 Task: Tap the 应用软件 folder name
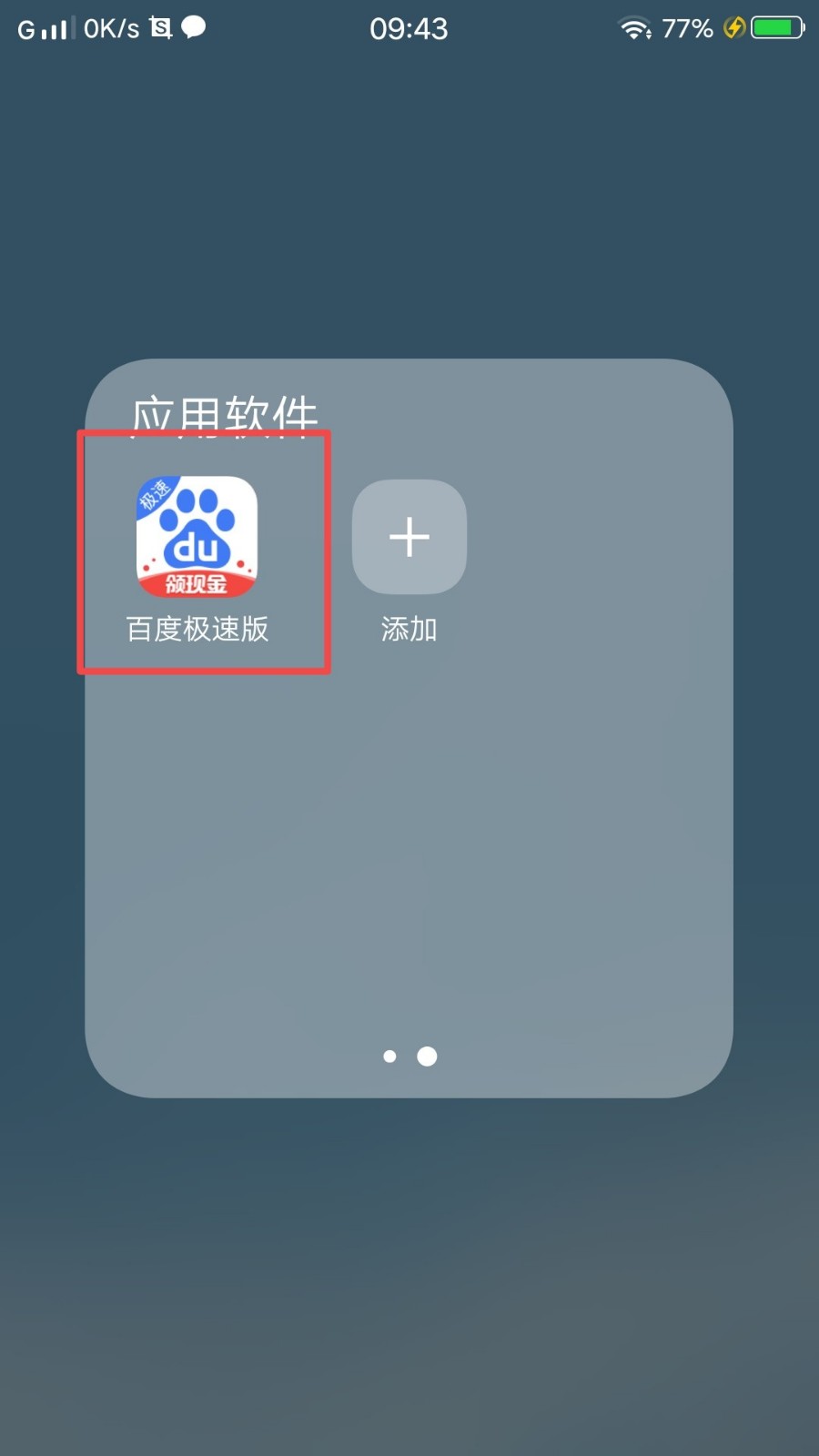coord(224,416)
